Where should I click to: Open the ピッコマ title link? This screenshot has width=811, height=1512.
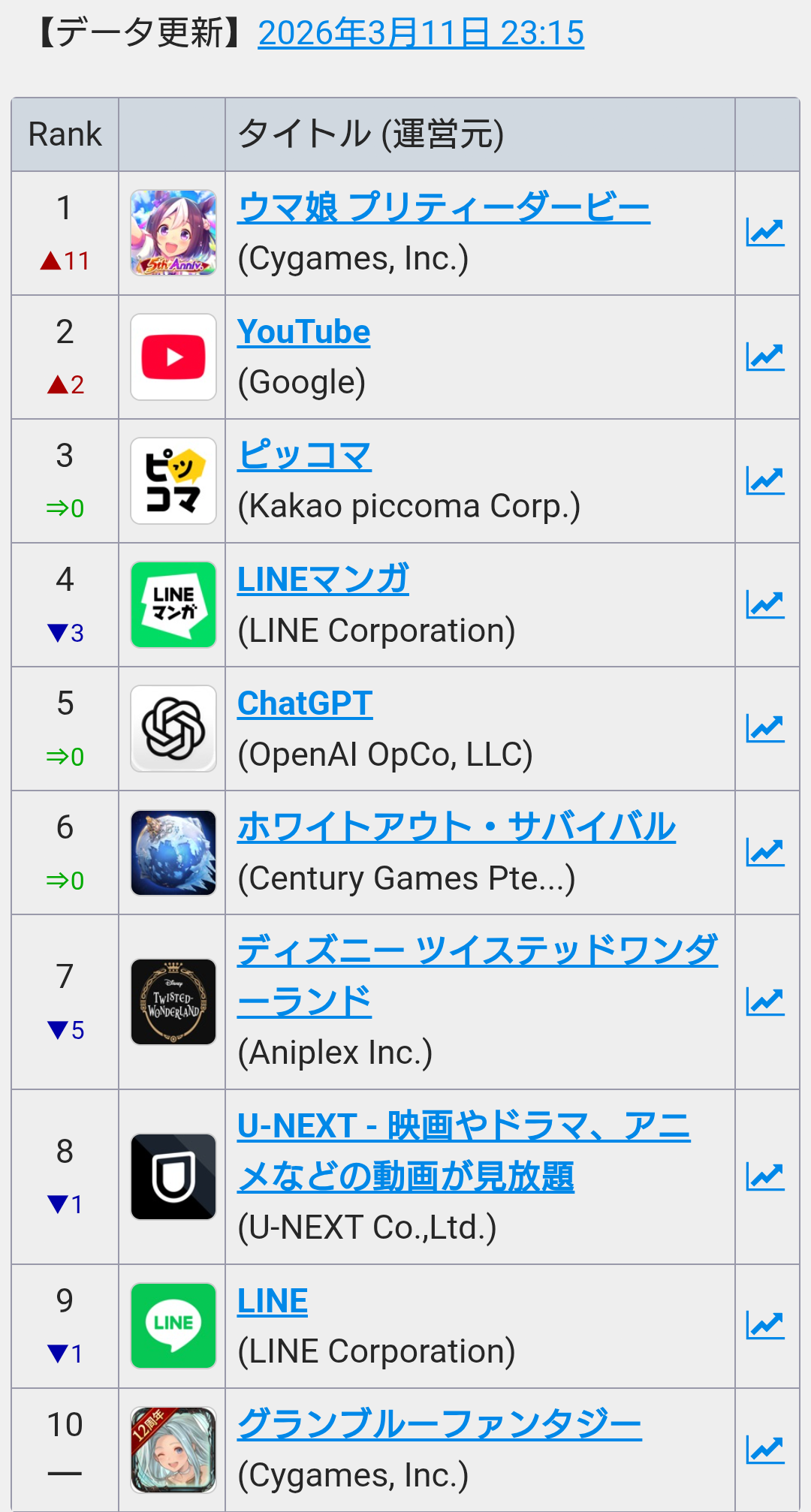[x=304, y=456]
